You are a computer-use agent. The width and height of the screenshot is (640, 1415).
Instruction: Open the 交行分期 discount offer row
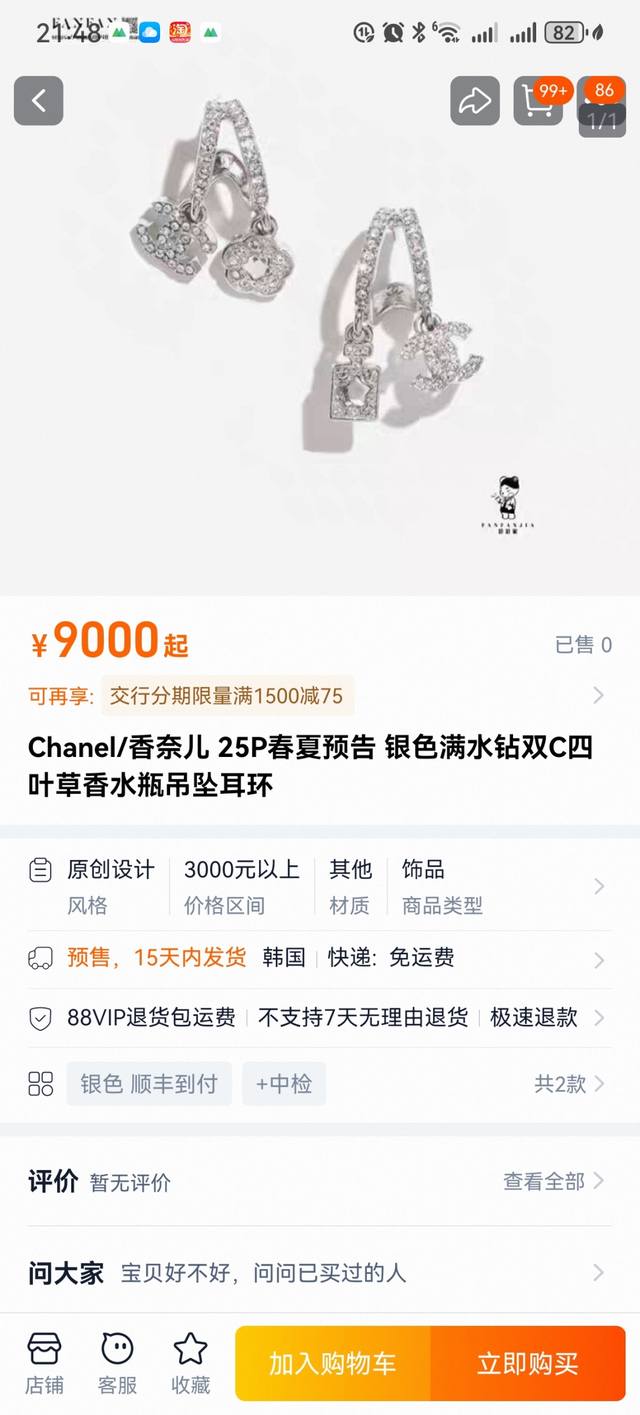(320, 696)
